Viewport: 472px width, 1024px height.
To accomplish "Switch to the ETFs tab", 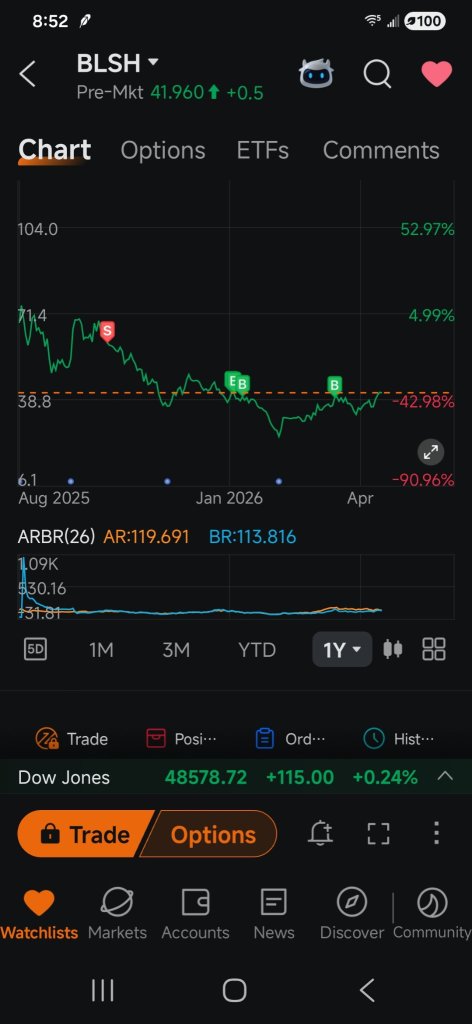I will click(262, 150).
